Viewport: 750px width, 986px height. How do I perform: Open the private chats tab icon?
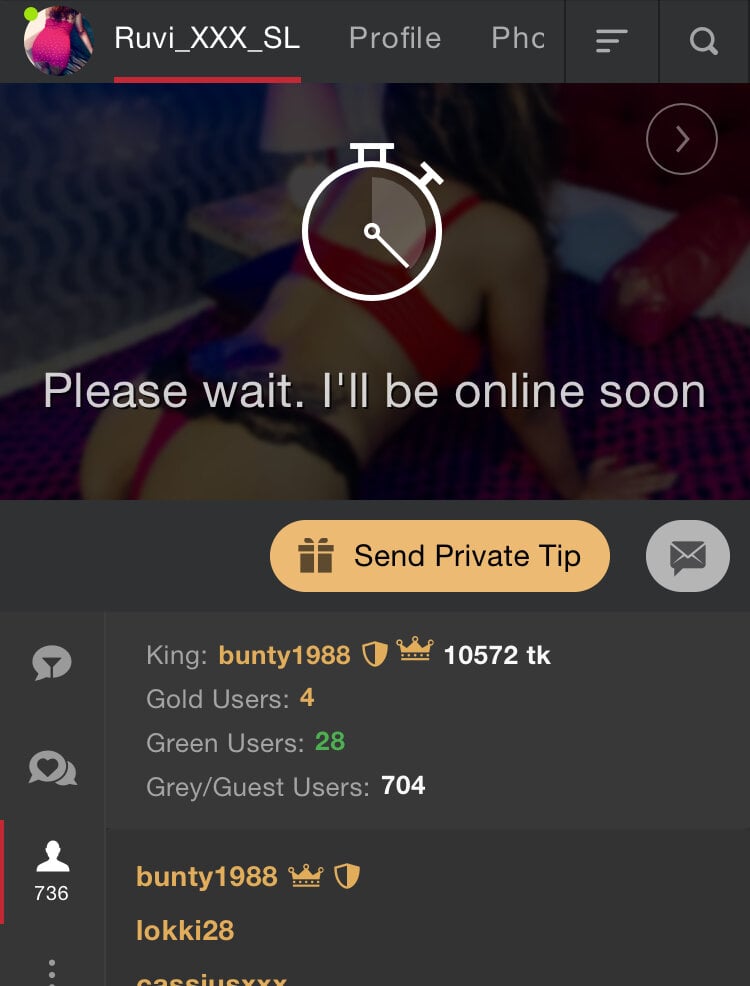(x=52, y=769)
